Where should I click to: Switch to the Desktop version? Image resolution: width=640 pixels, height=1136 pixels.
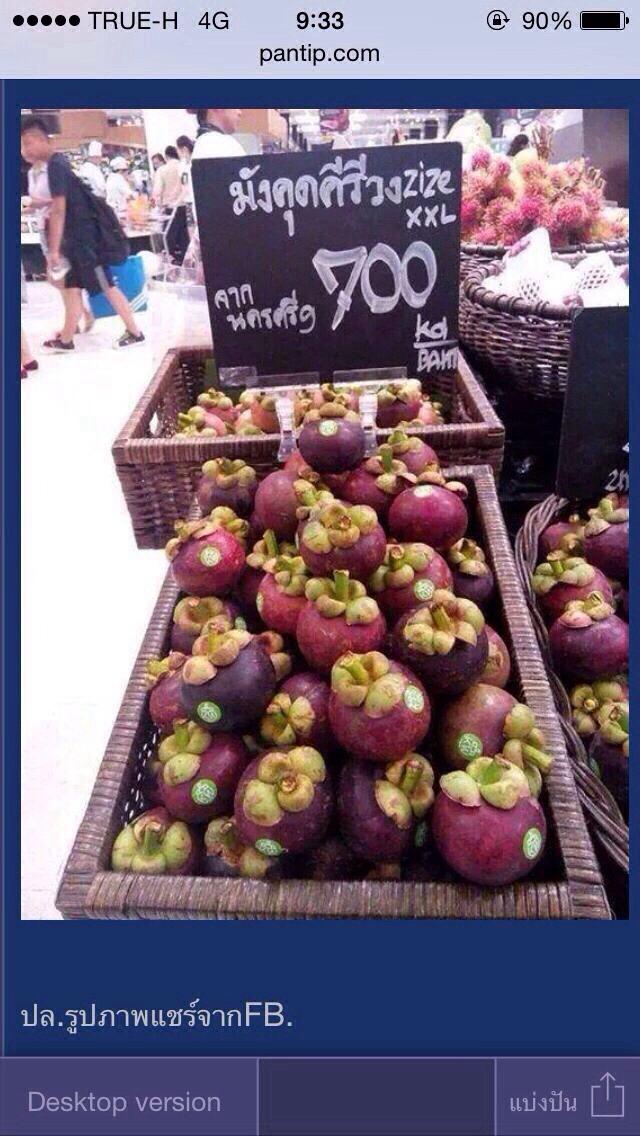(x=129, y=1102)
